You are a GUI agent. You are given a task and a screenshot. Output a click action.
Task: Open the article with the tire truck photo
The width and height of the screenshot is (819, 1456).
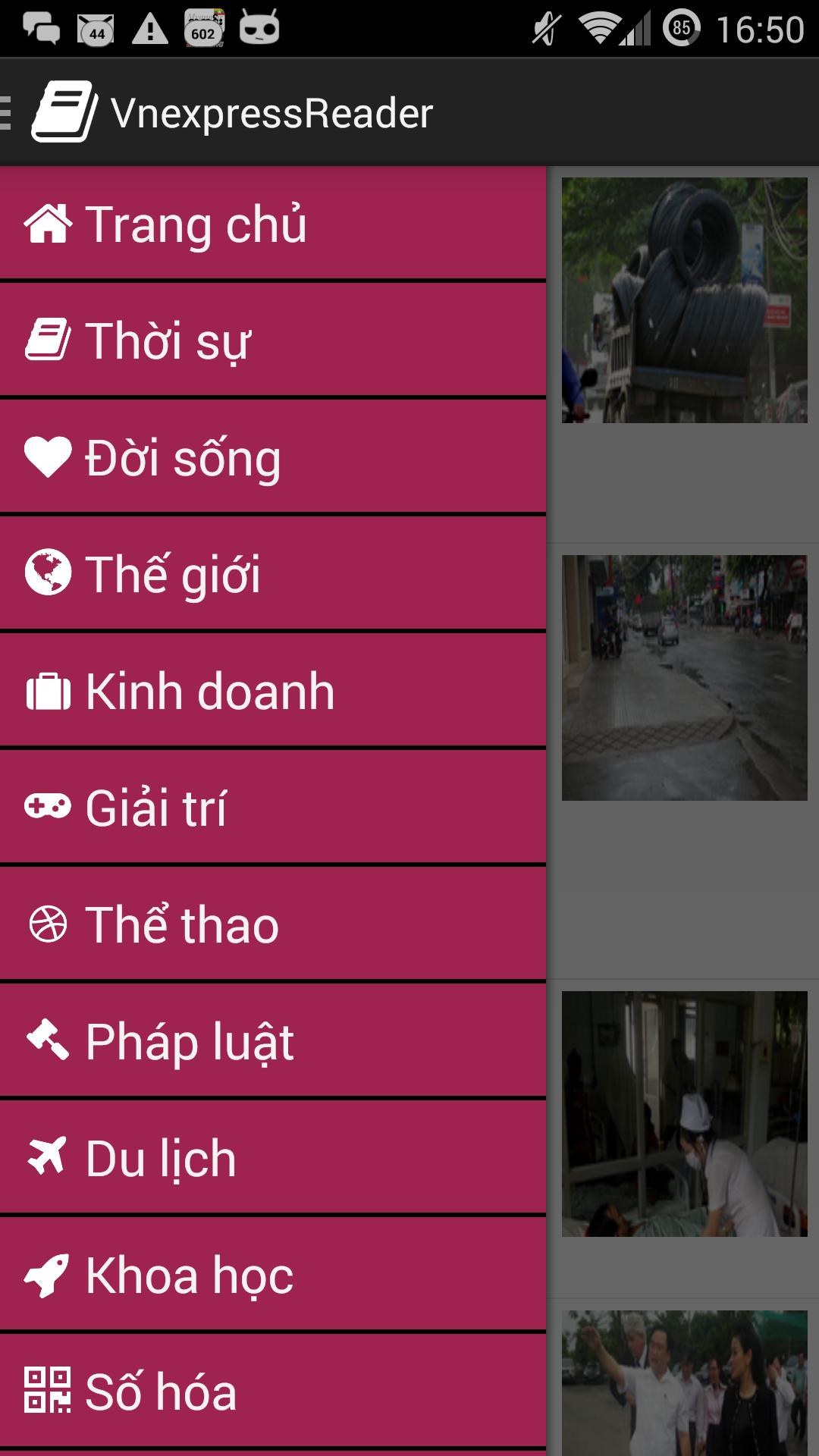[x=684, y=300]
